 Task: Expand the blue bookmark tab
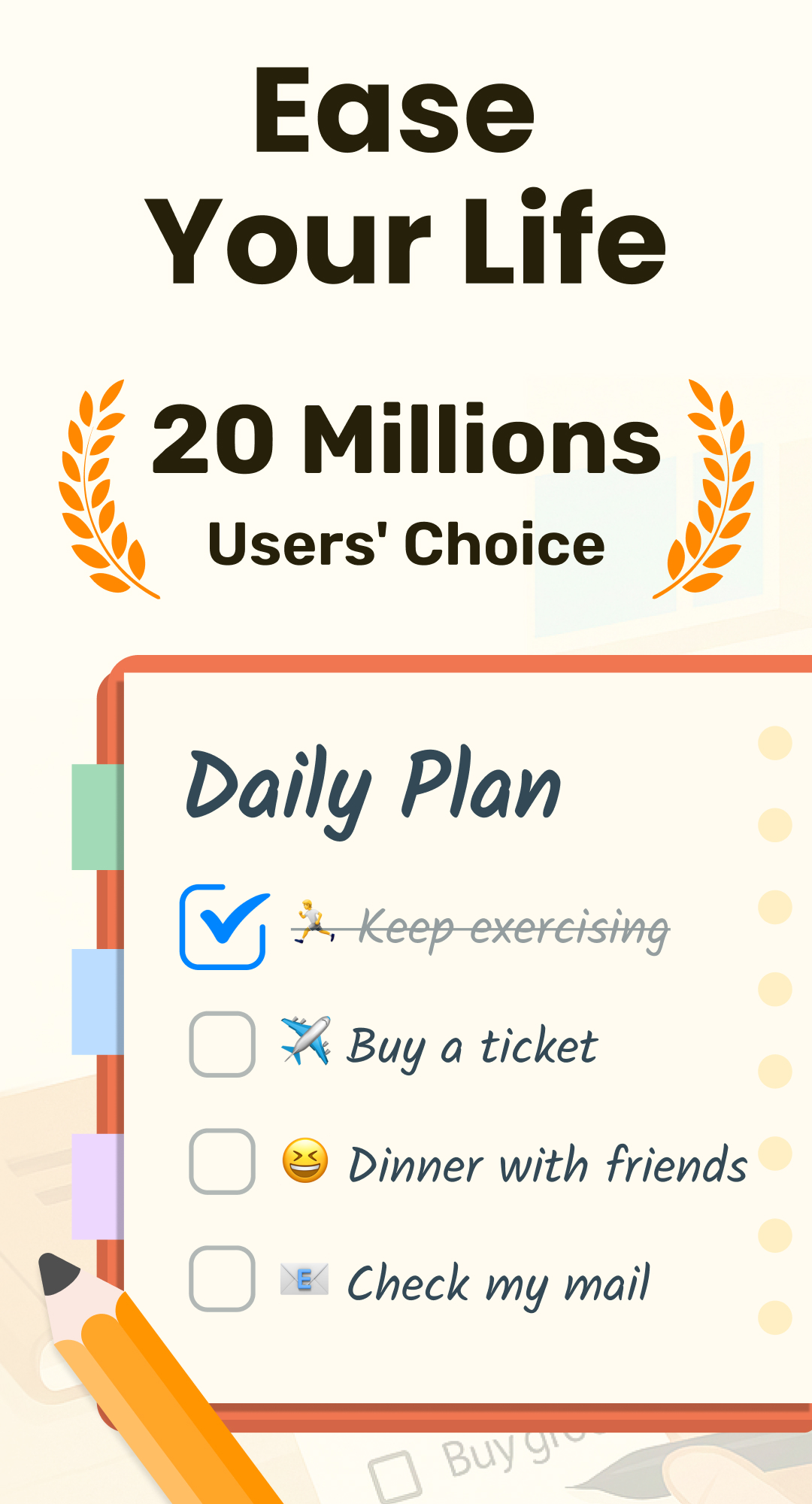point(98,1000)
